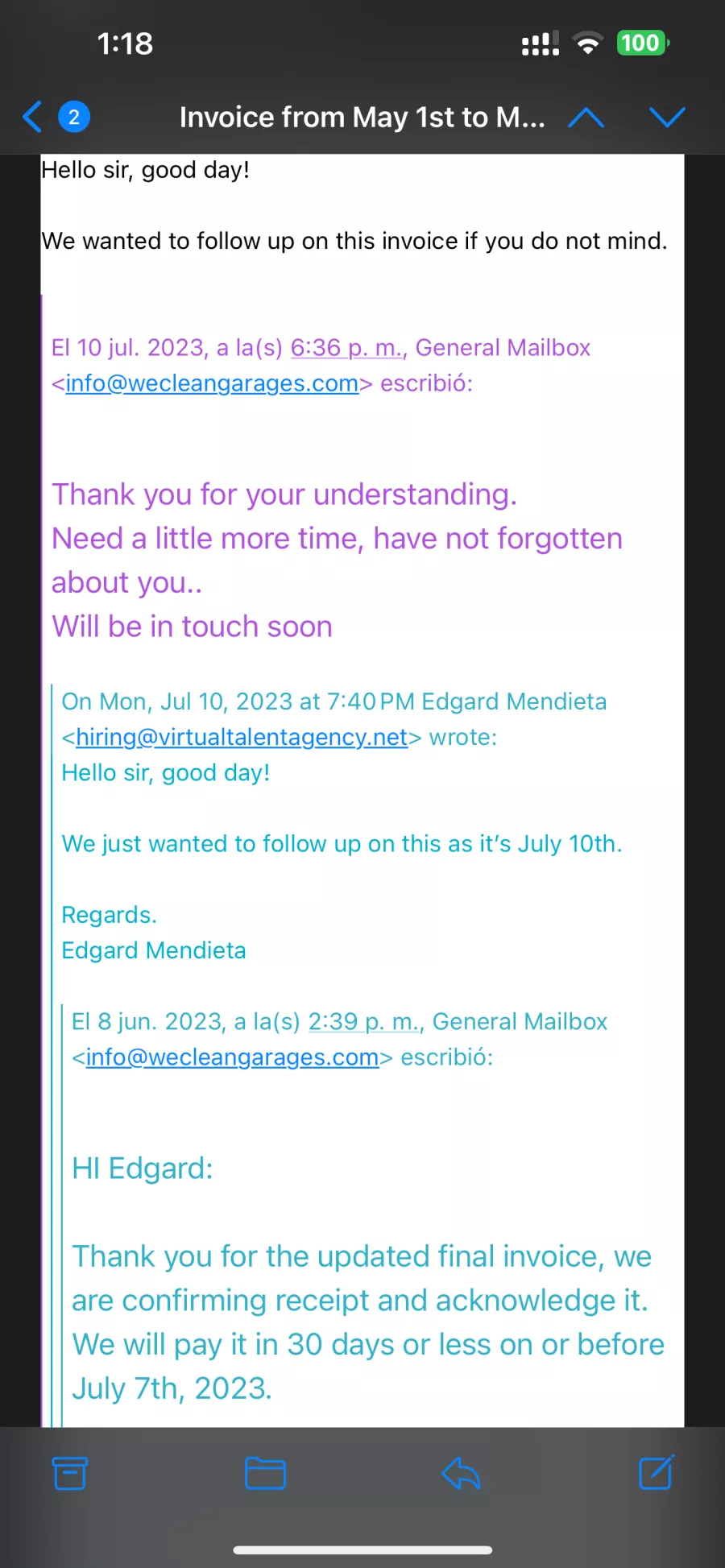Jump to the next message arrow
725x1568 pixels.
tap(667, 118)
